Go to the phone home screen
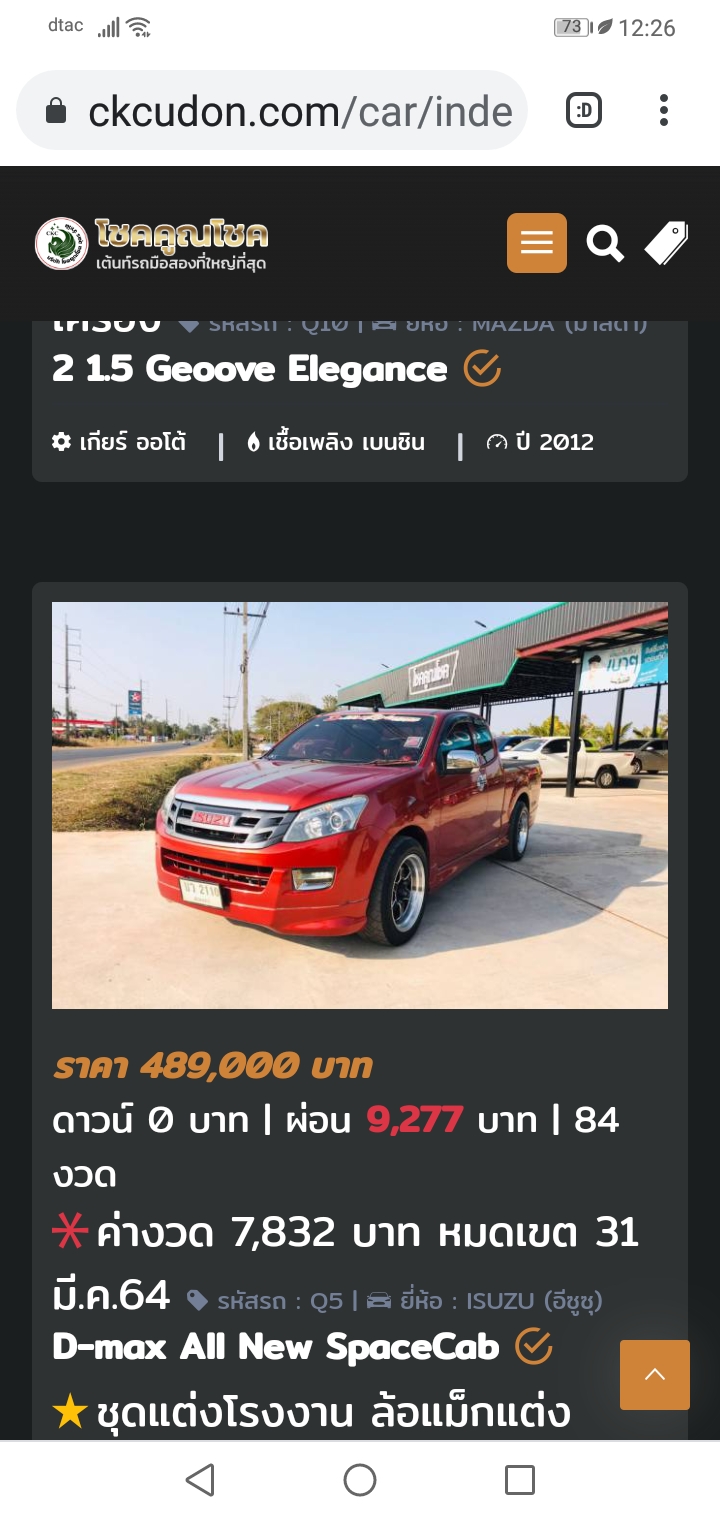Viewport: 720px width, 1520px height. point(360,1480)
